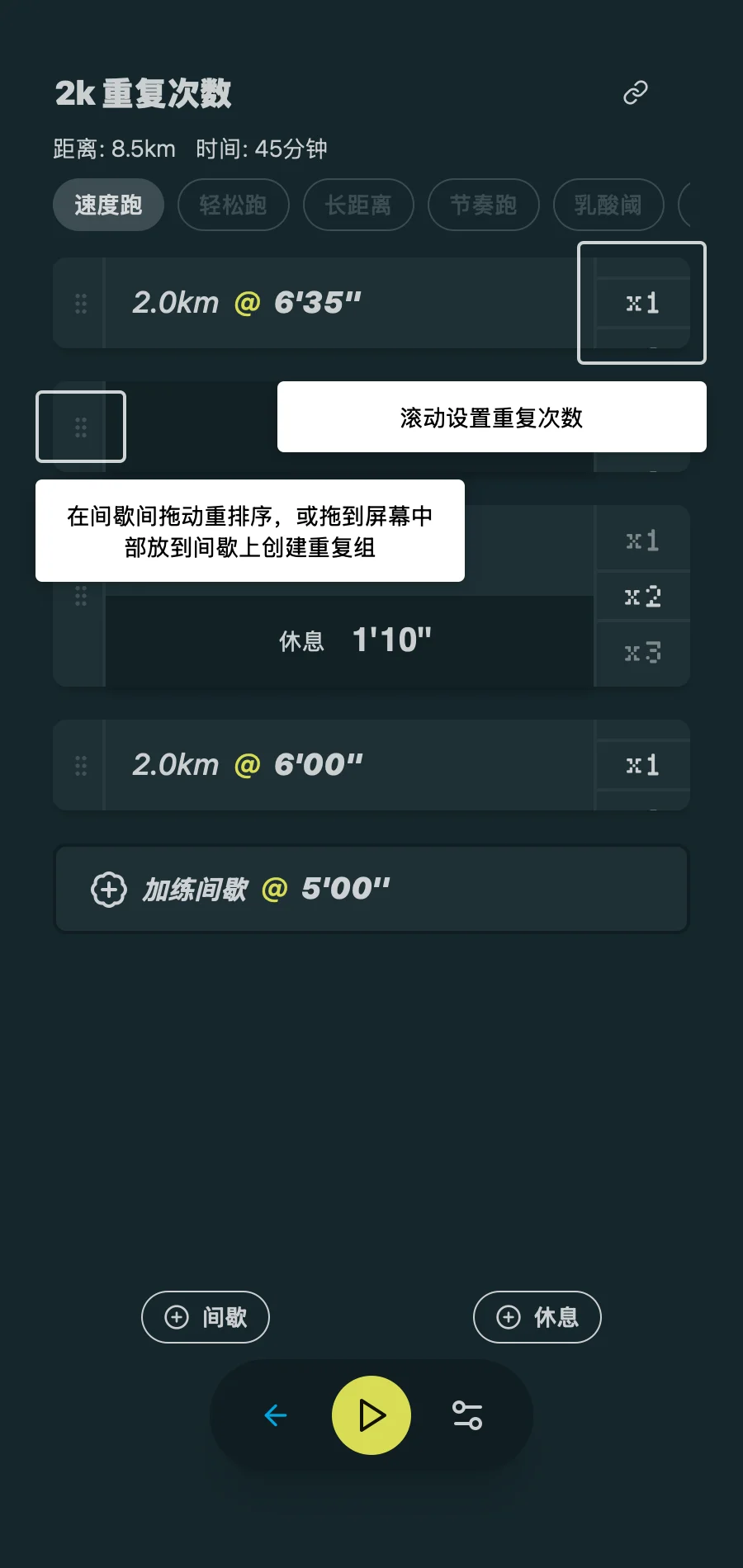Click the plus icon on the 间歇 button
The width and height of the screenshot is (743, 1568).
176,1317
